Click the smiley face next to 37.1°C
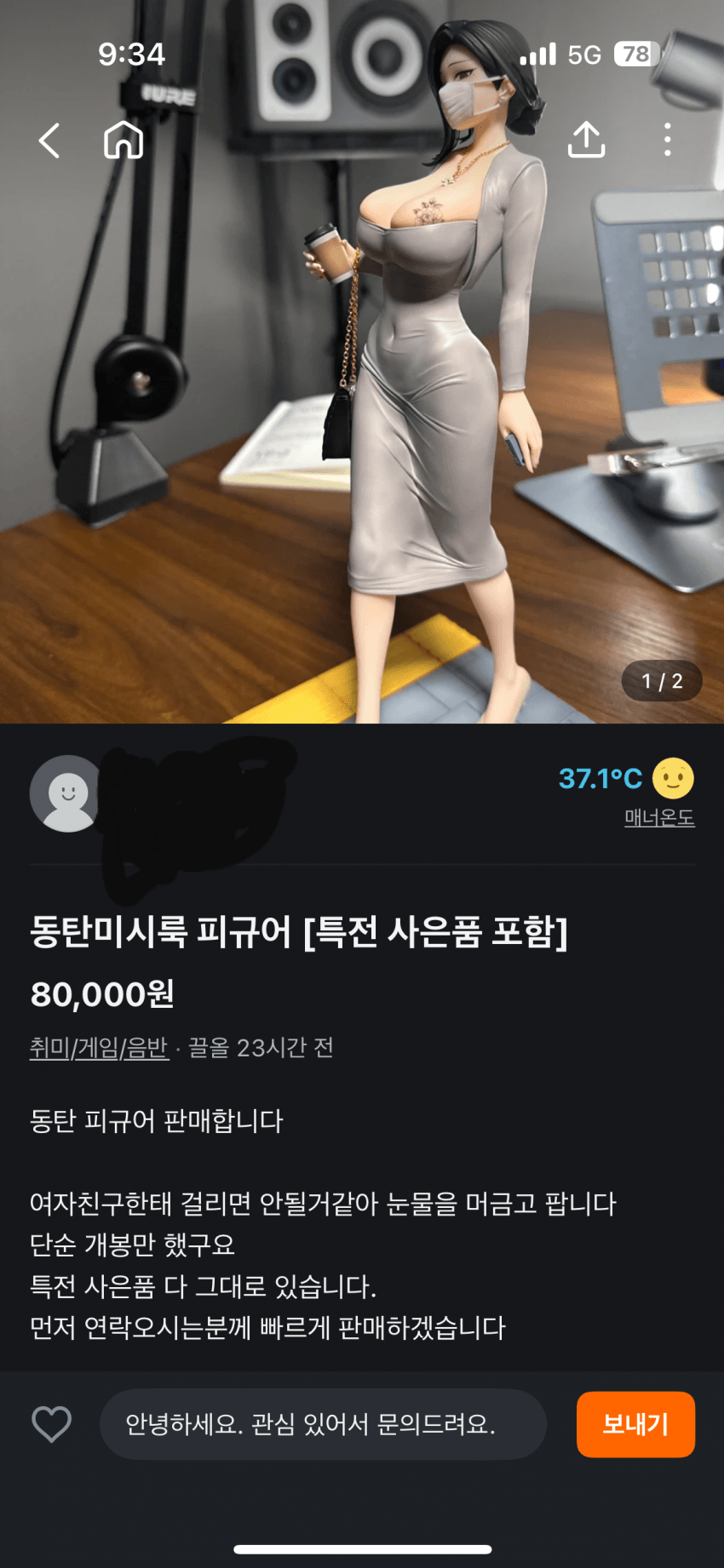Screen dimensions: 724x1568 point(673,777)
